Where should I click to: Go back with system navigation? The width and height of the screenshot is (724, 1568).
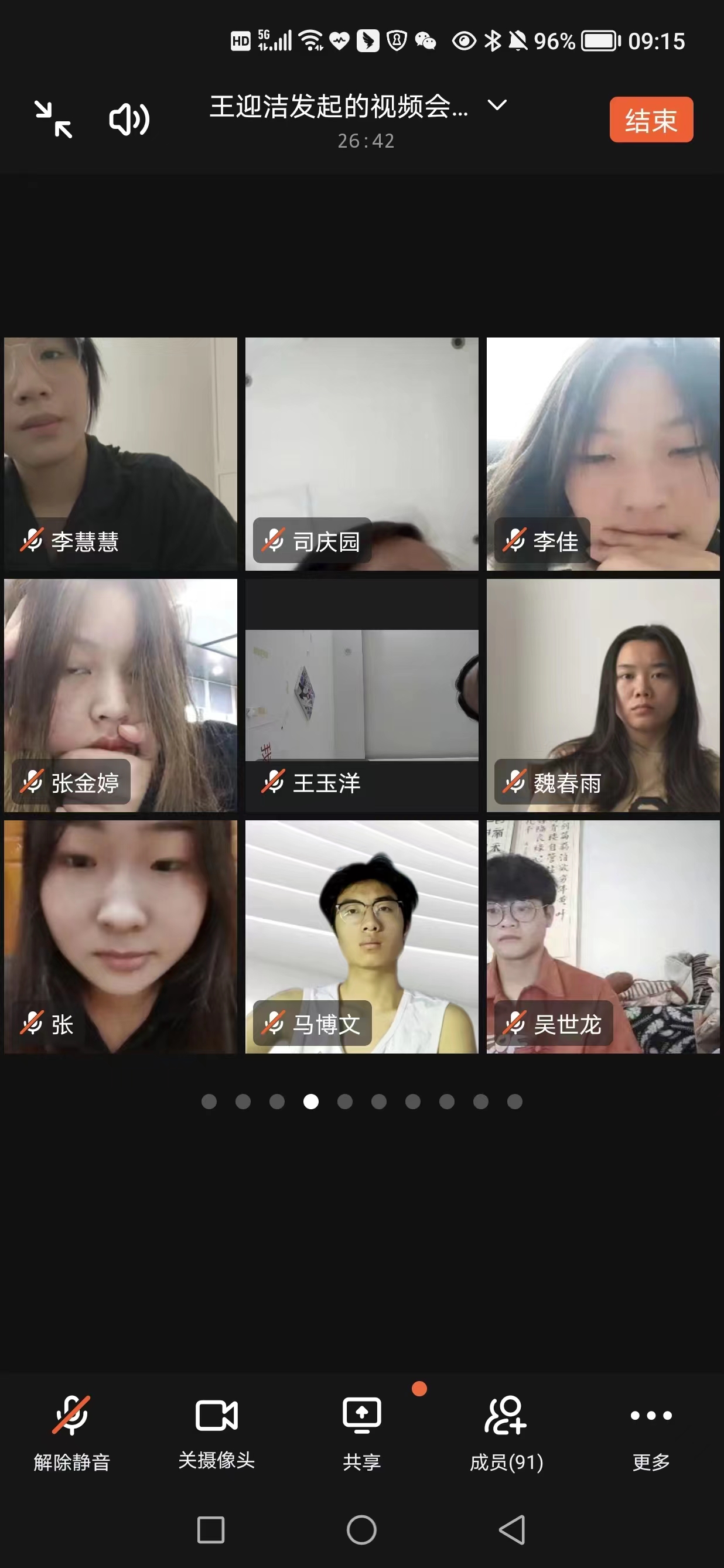[x=512, y=1529]
